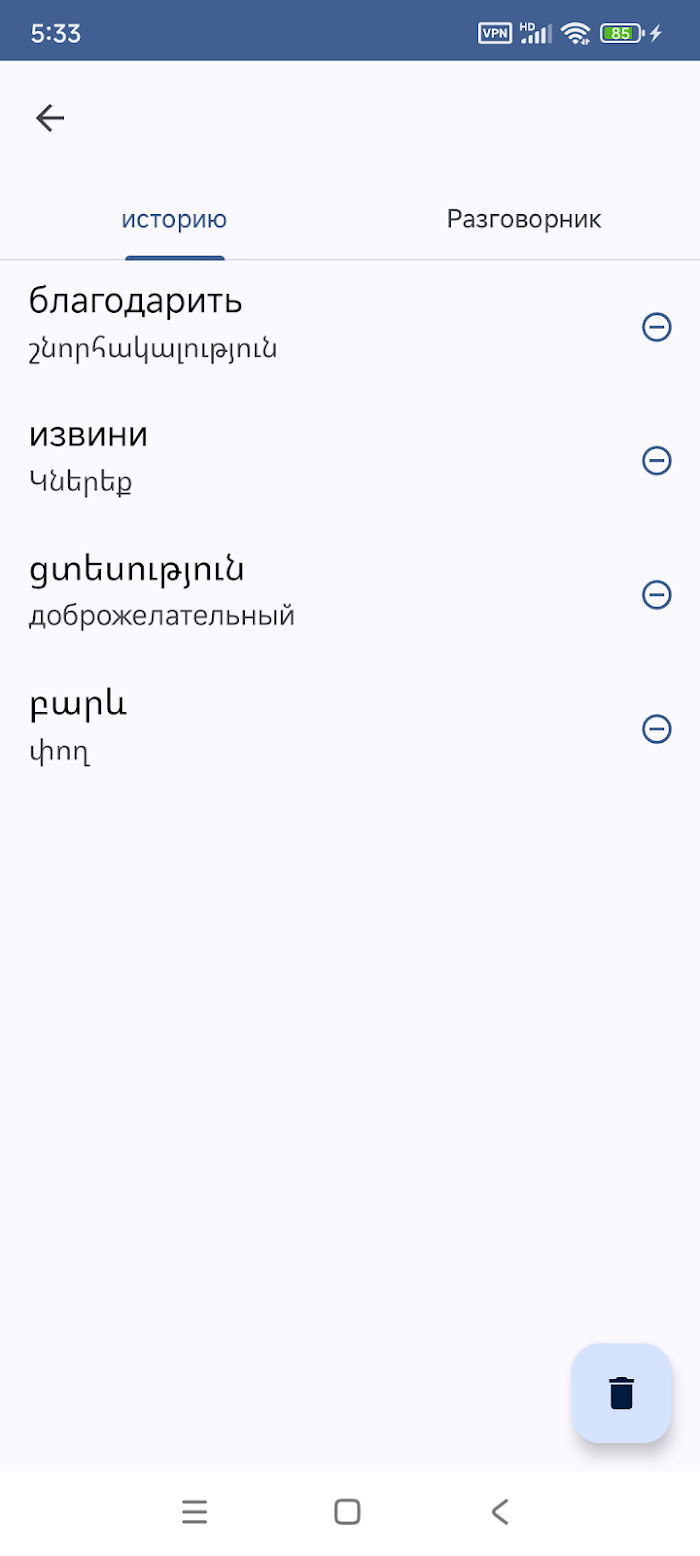Delete the բարև history entry
The image size is (700, 1556).
click(656, 729)
